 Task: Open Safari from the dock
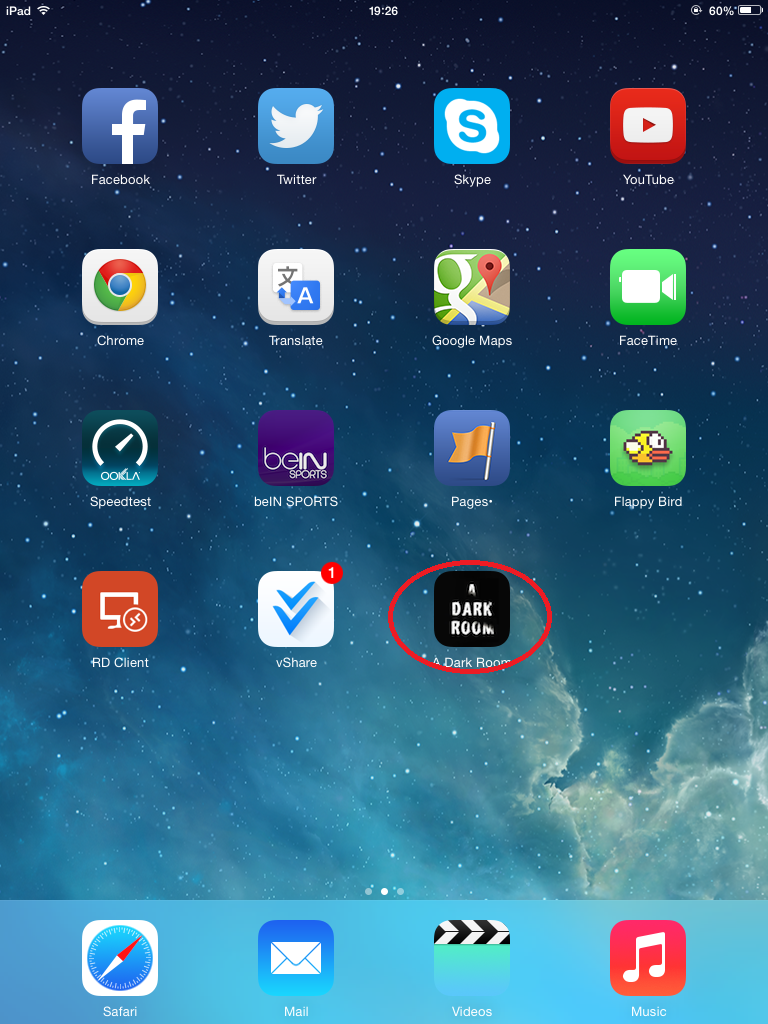[x=120, y=958]
